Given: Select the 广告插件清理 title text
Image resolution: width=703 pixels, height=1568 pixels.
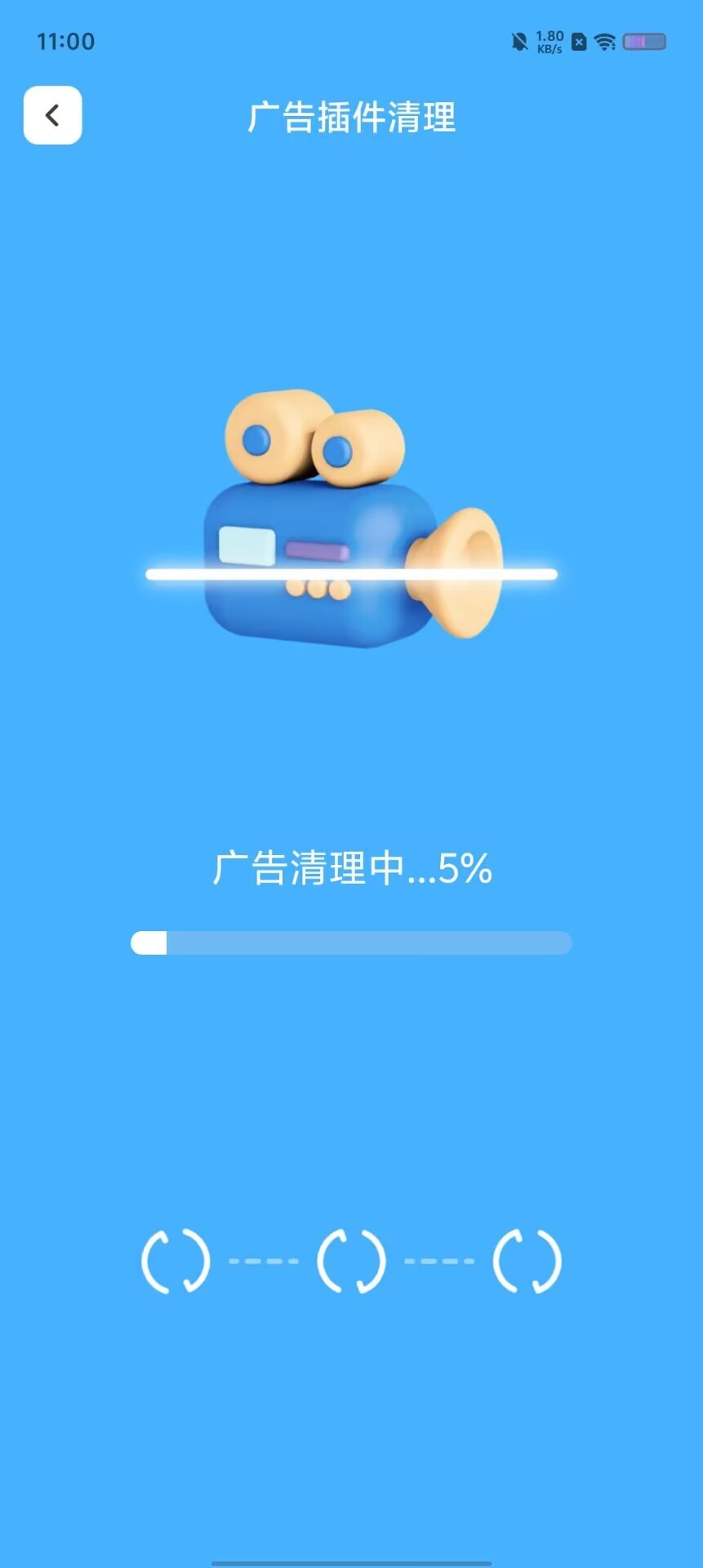Looking at the screenshot, I should 351,118.
